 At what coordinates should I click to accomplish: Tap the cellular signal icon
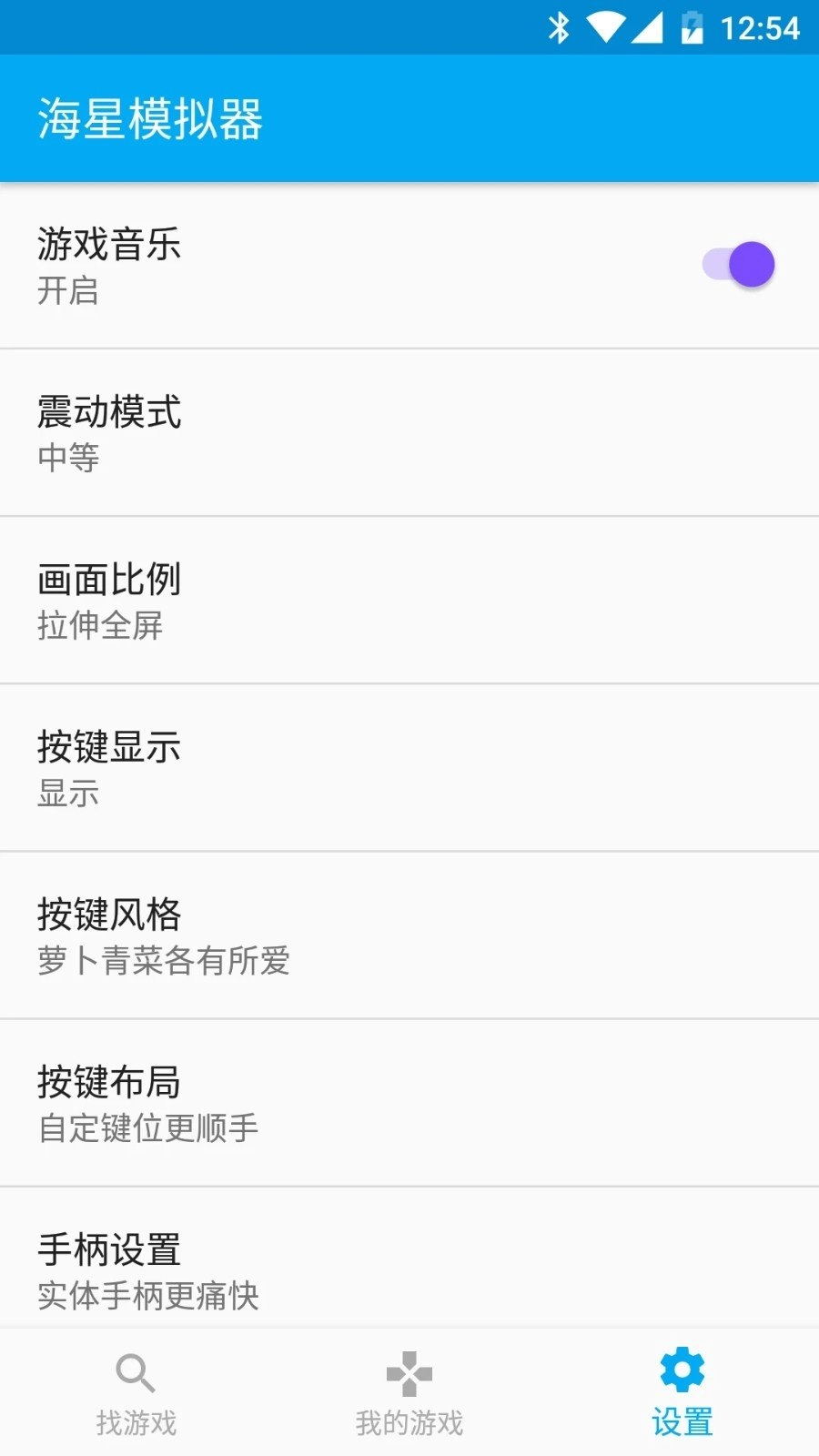point(646,27)
